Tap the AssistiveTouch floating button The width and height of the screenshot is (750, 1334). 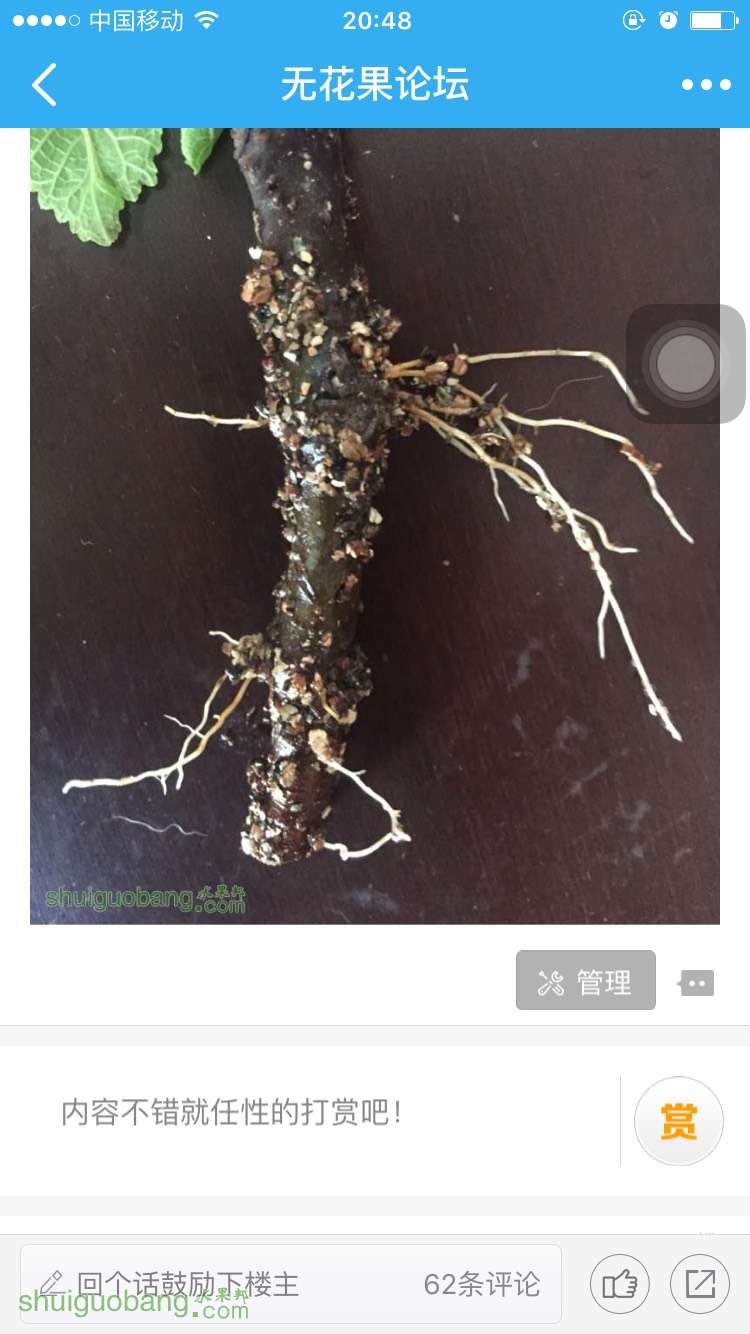686,364
